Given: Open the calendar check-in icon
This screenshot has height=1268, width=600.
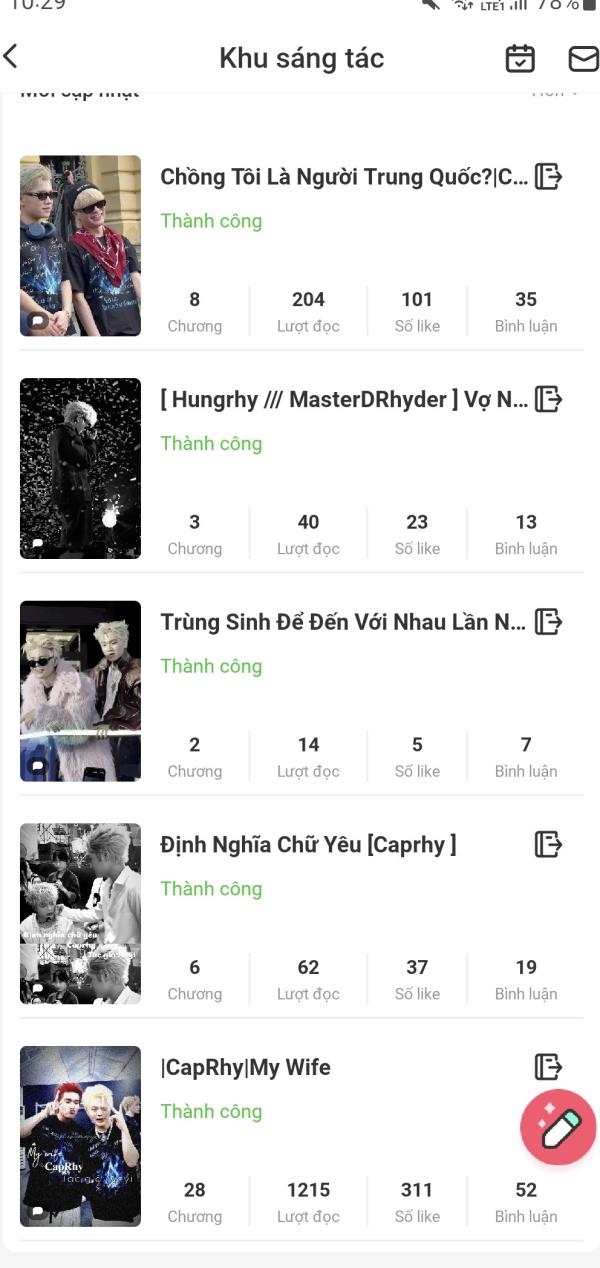Looking at the screenshot, I should click(519, 58).
